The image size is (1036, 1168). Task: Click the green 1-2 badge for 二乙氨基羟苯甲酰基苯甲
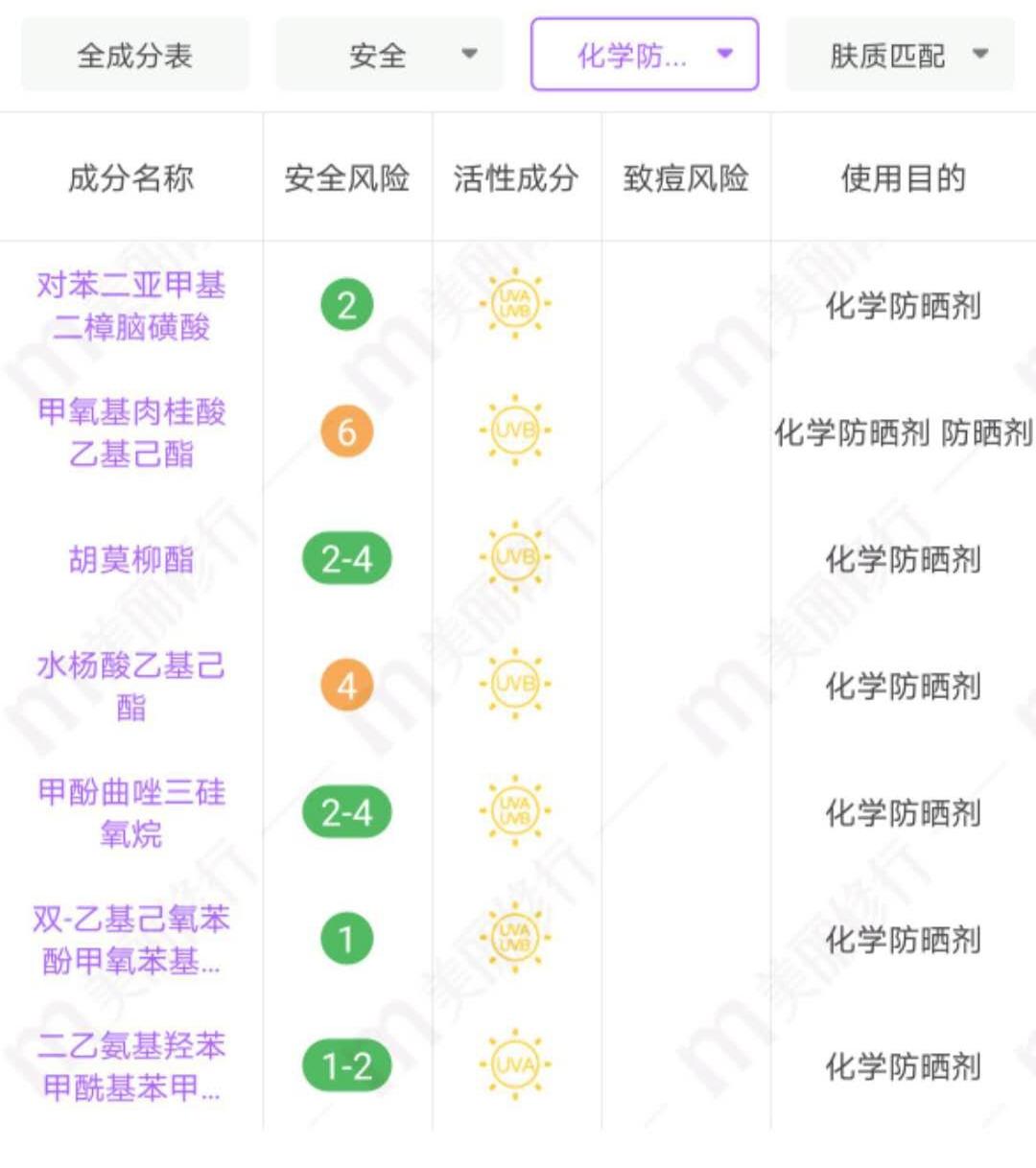pos(346,1063)
